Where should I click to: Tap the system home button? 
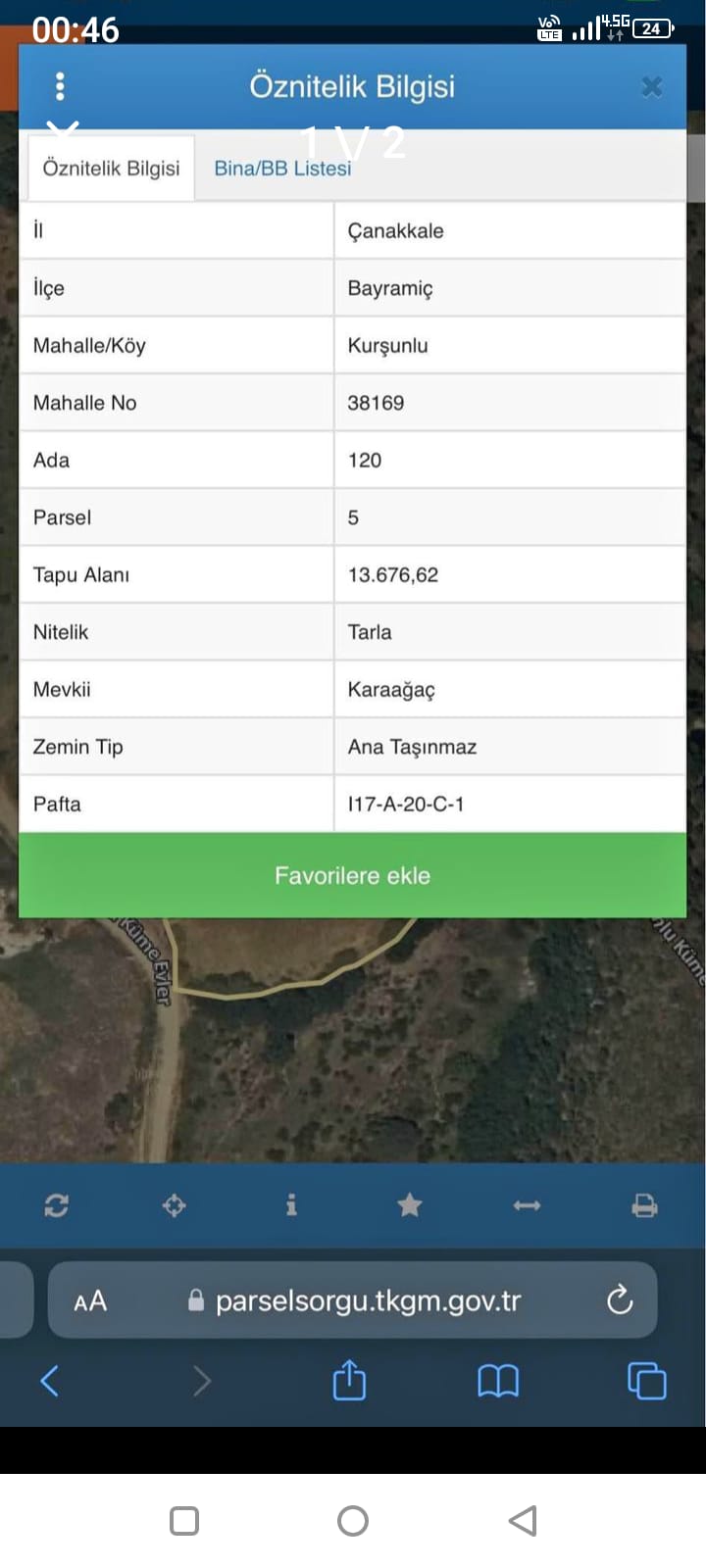pos(353,1521)
